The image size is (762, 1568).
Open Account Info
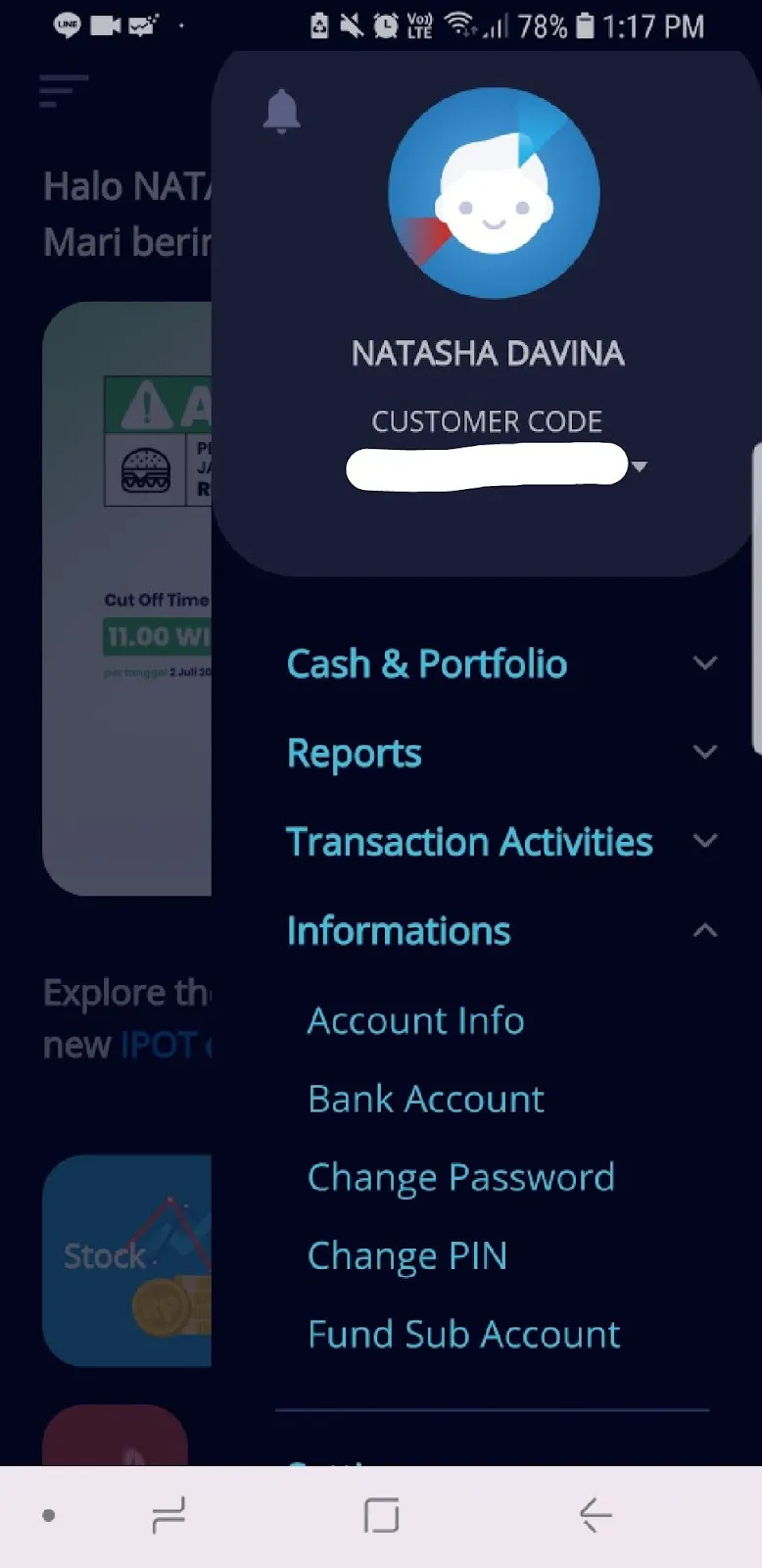(415, 1021)
